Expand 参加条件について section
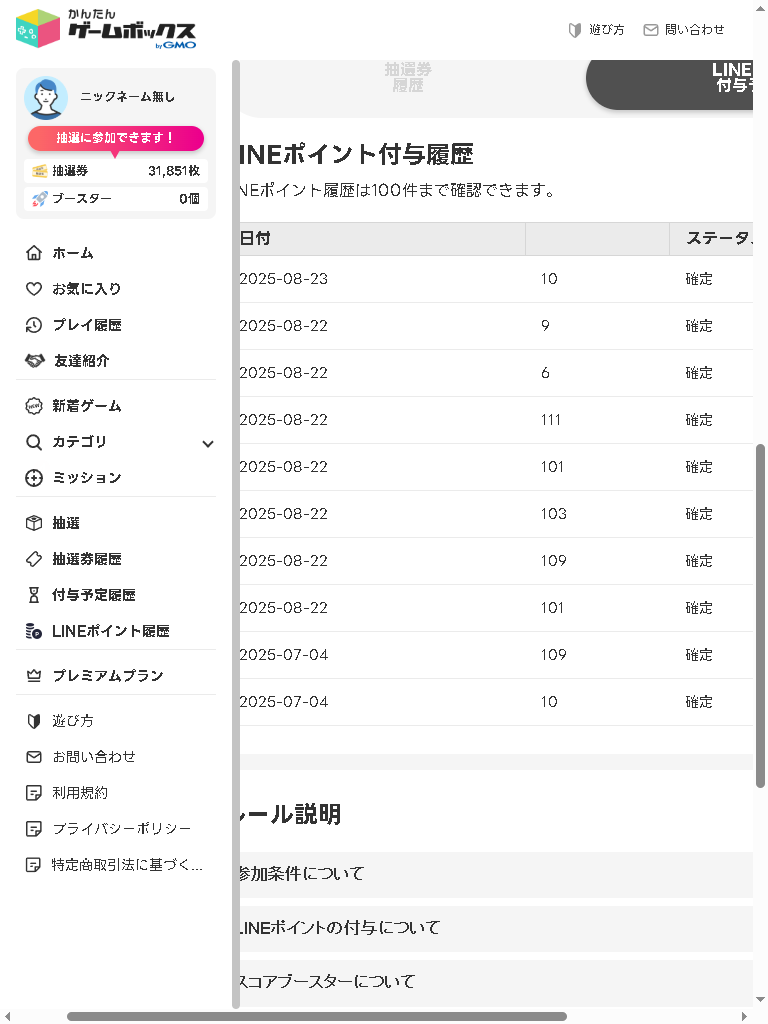Viewport: 768px width, 1024px height. [x=494, y=874]
